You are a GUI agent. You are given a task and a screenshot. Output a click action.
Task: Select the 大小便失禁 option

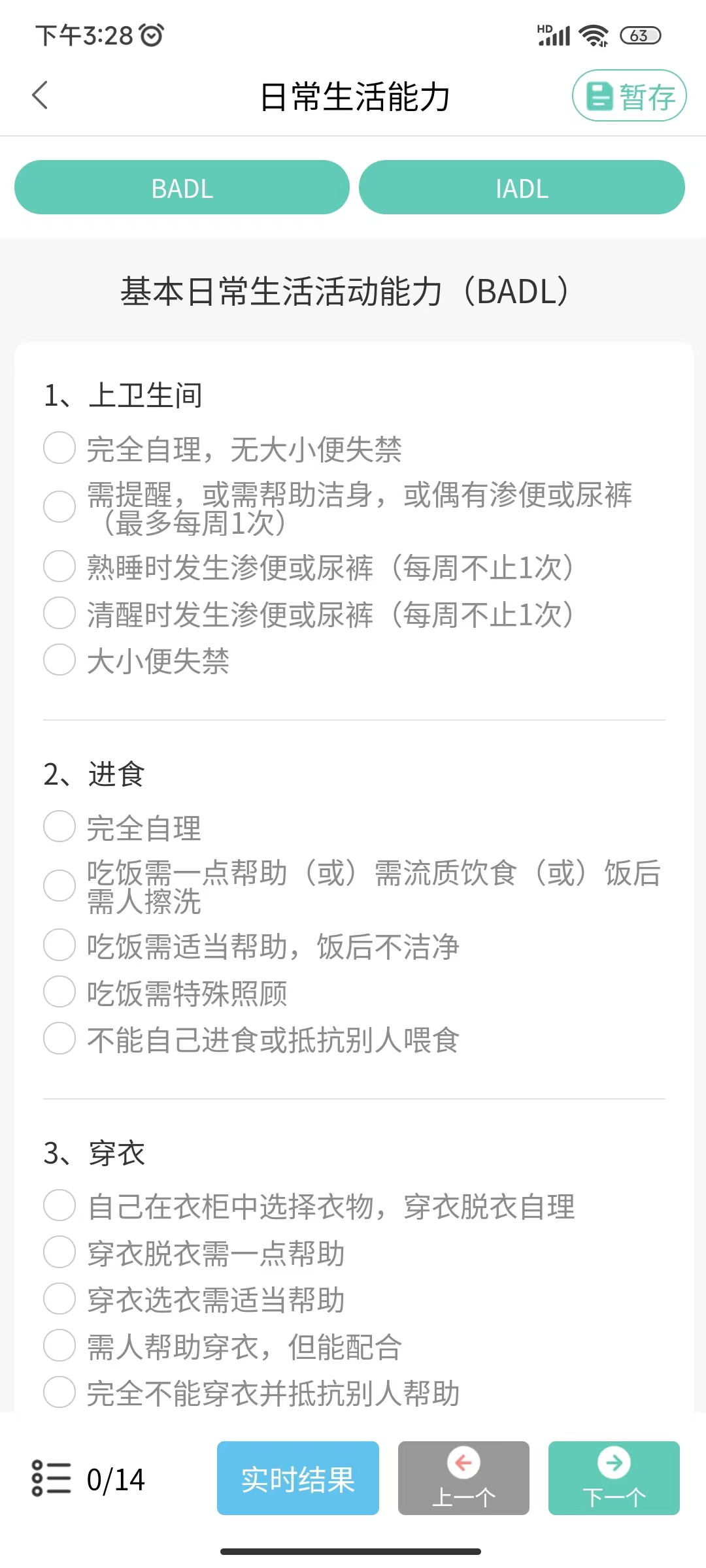(x=59, y=660)
